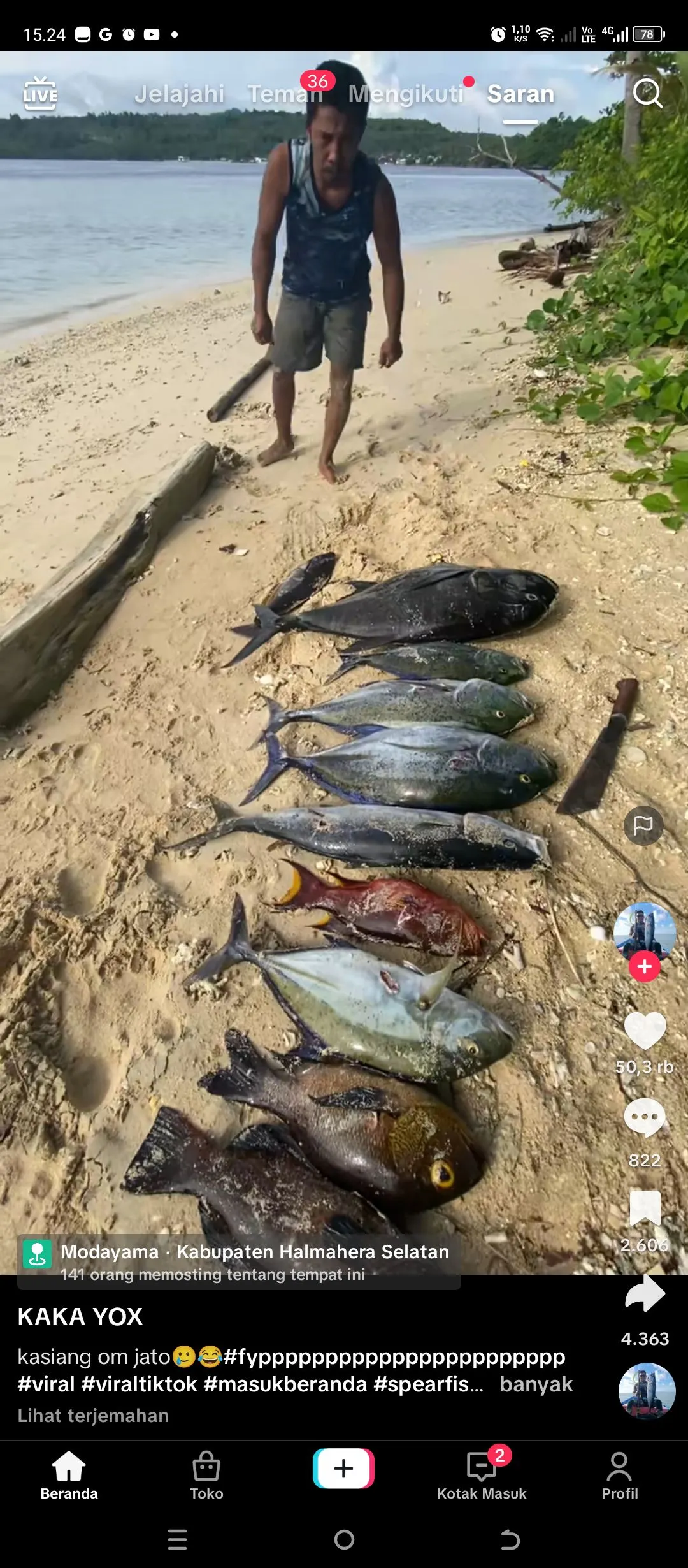Bookmark this video to favorites
This screenshot has width=688, height=1568.
point(645,1208)
